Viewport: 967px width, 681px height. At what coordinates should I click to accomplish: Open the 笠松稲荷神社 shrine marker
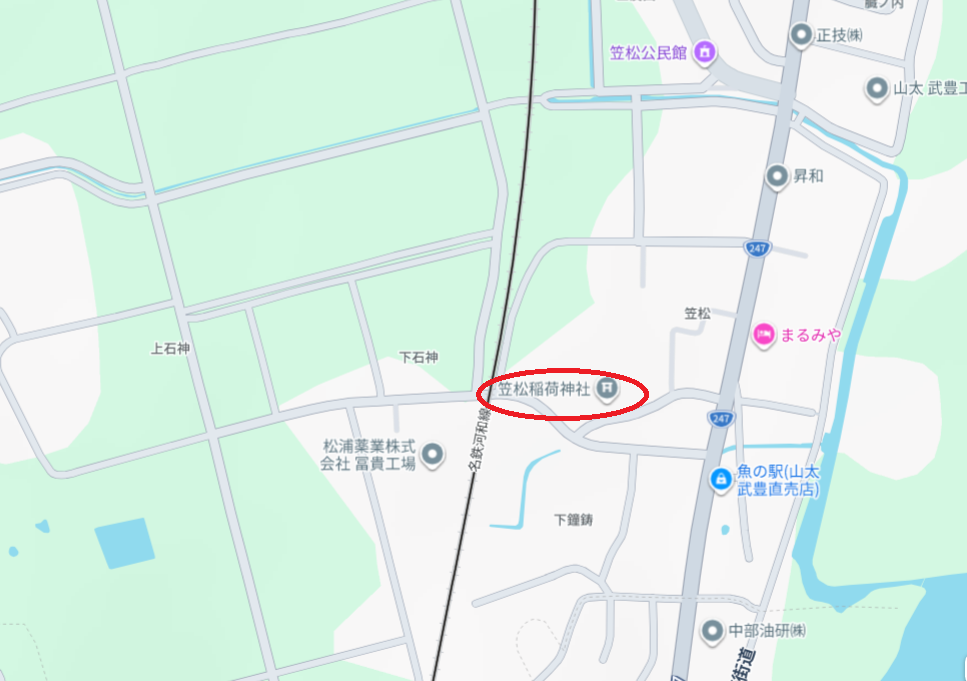coord(606,389)
